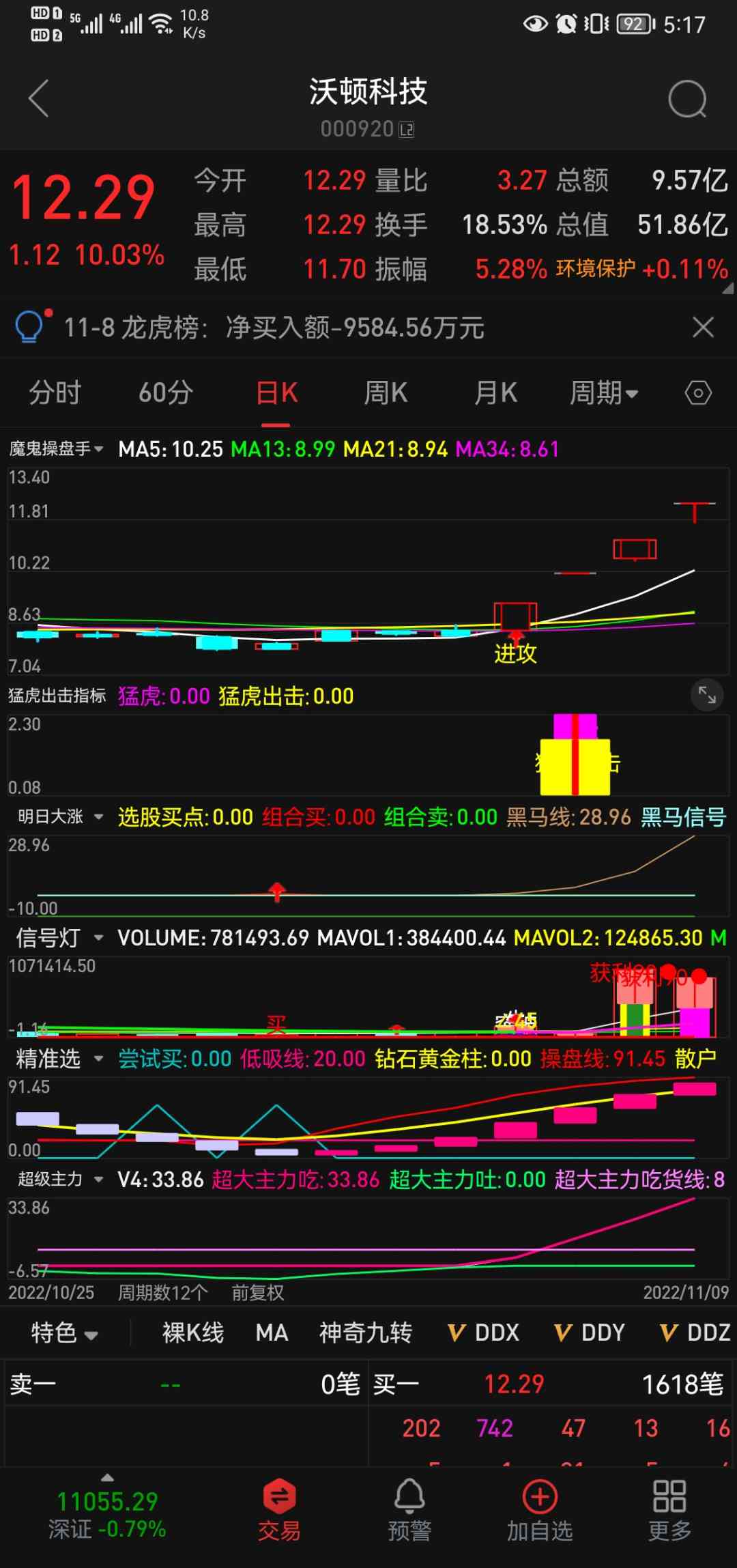
Task: Dismiss the 龙虎榜 news banner
Action: pos(703,327)
